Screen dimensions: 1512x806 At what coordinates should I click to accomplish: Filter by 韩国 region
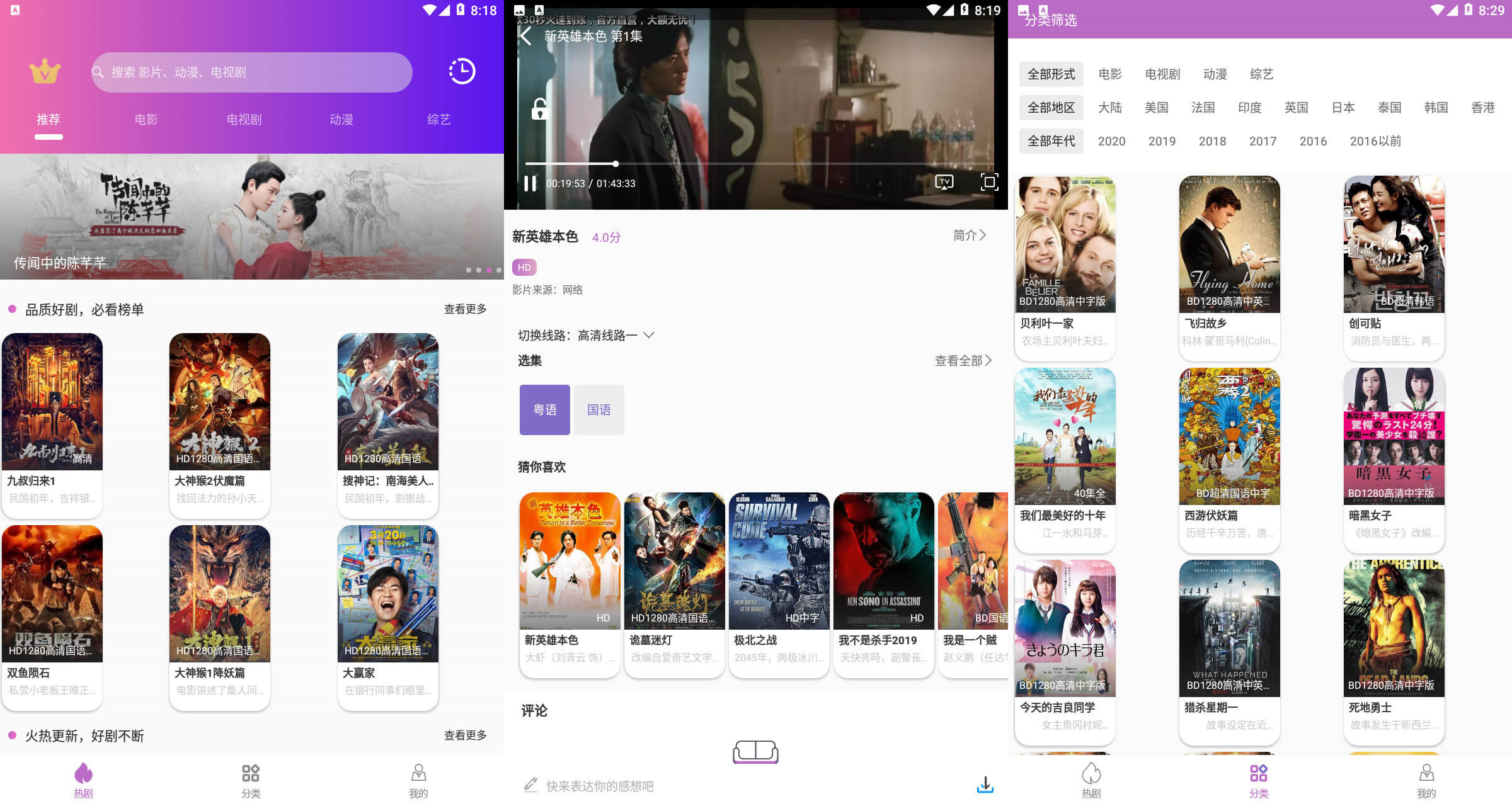1436,108
